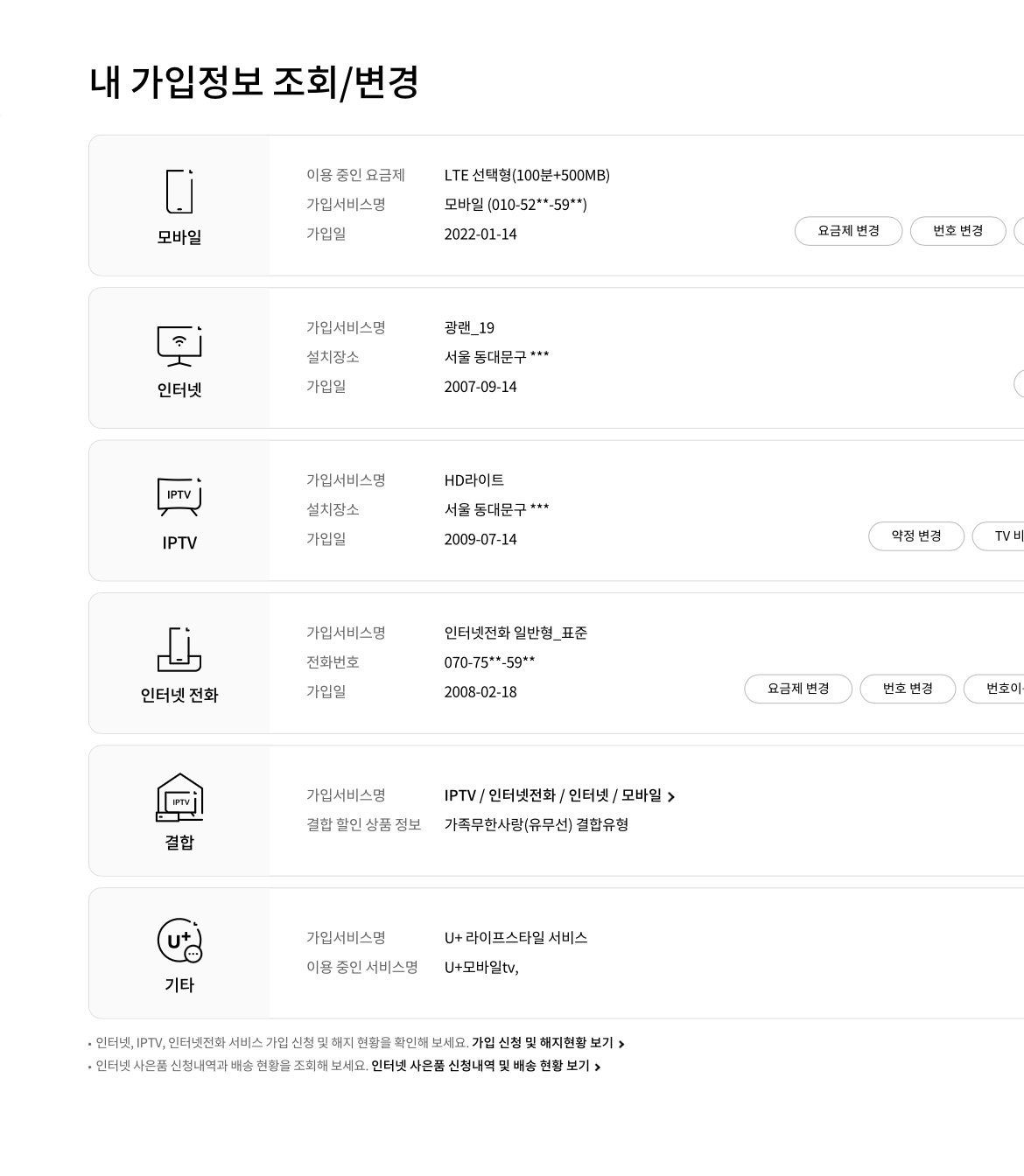Tap 요금제 변경 in the 모바일 section
Viewport: 1024px width, 1176px height.
848,231
